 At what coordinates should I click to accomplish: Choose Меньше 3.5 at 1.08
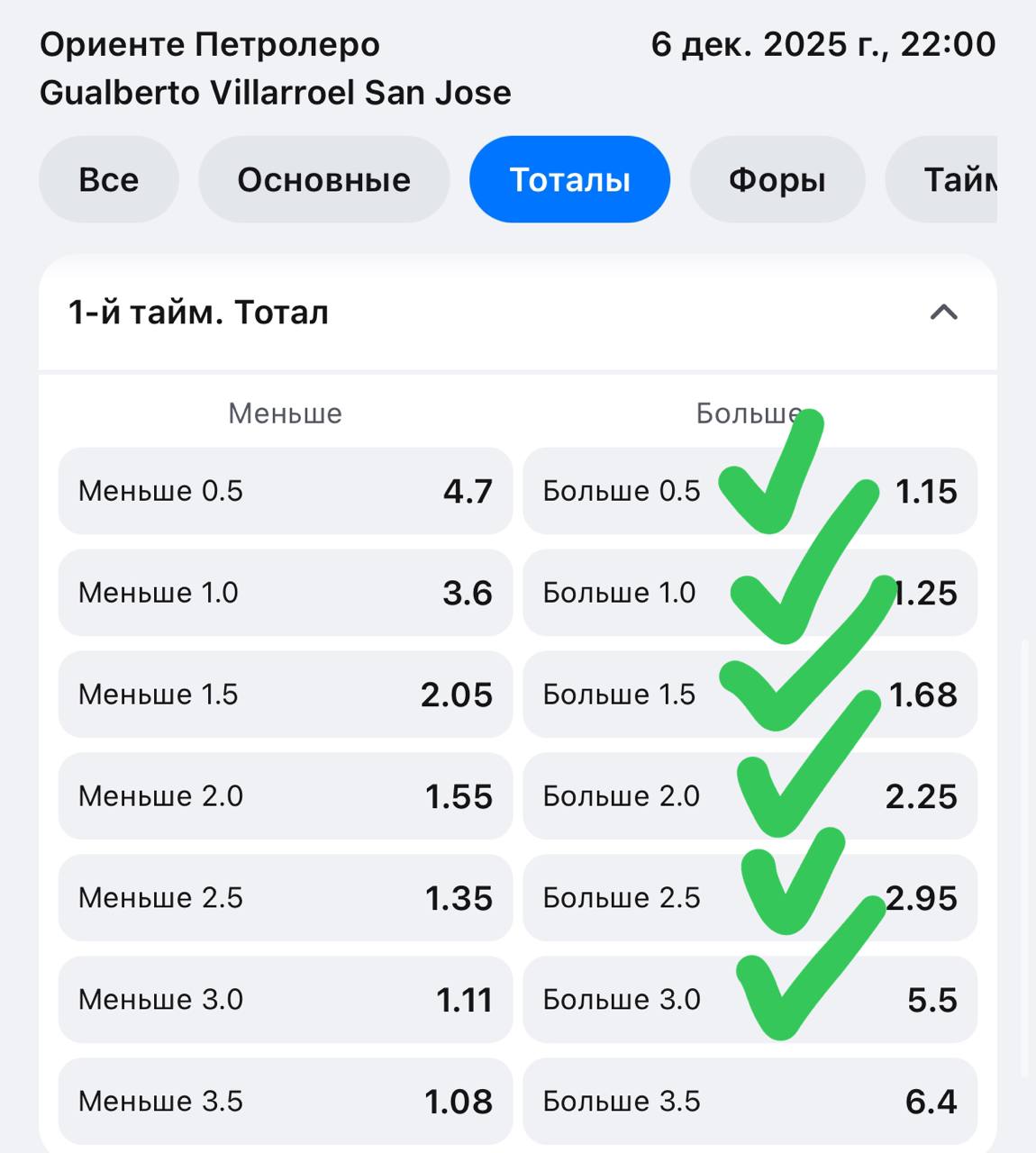(x=285, y=1101)
